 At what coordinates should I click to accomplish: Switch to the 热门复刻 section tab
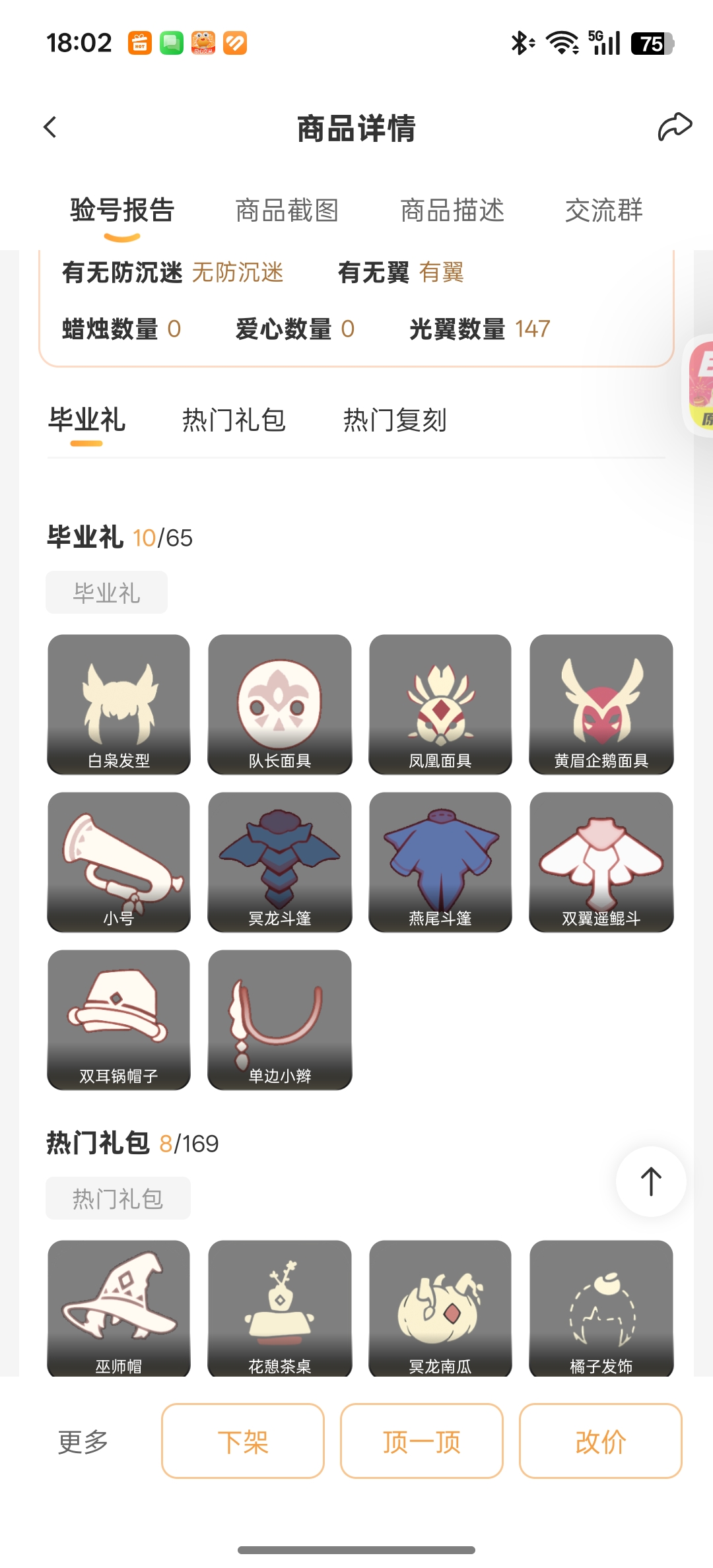click(x=395, y=420)
